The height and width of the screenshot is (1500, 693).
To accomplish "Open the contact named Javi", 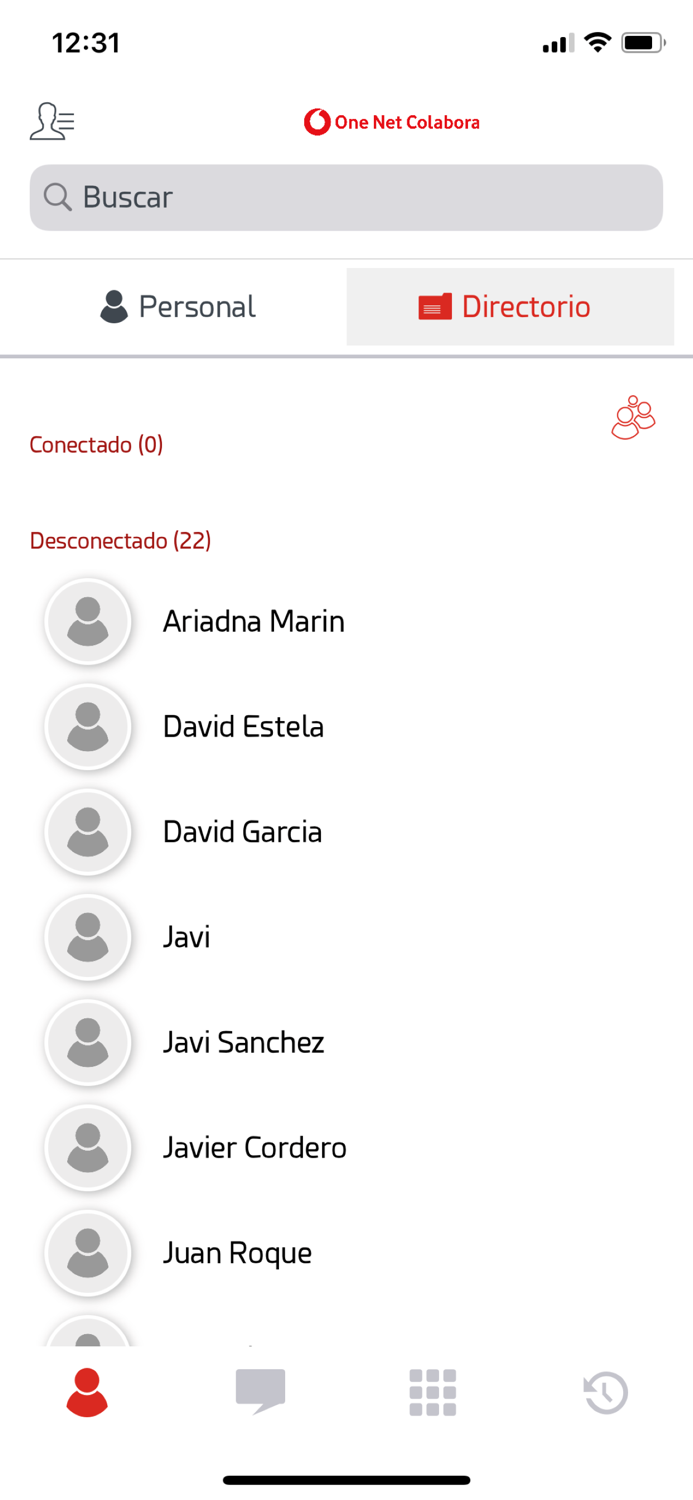I will 346,937.
